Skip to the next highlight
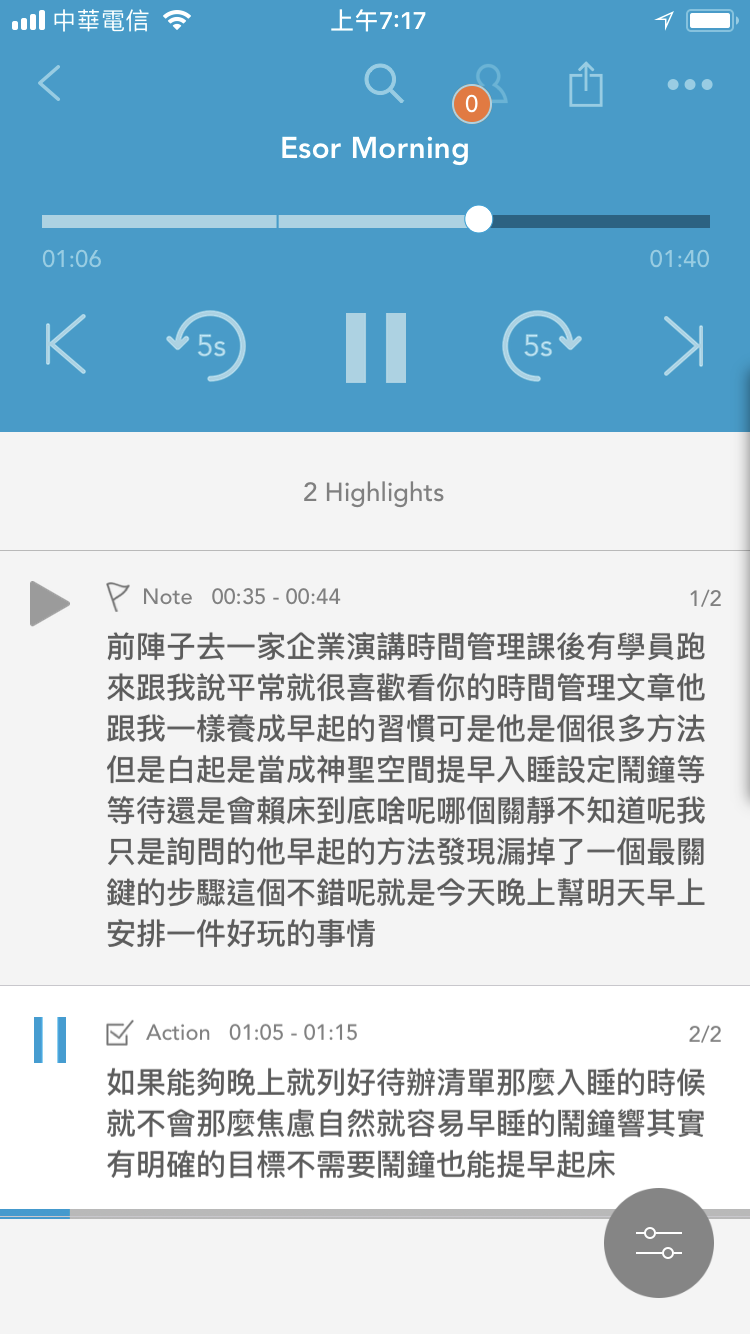Image resolution: width=750 pixels, height=1334 pixels. point(685,346)
